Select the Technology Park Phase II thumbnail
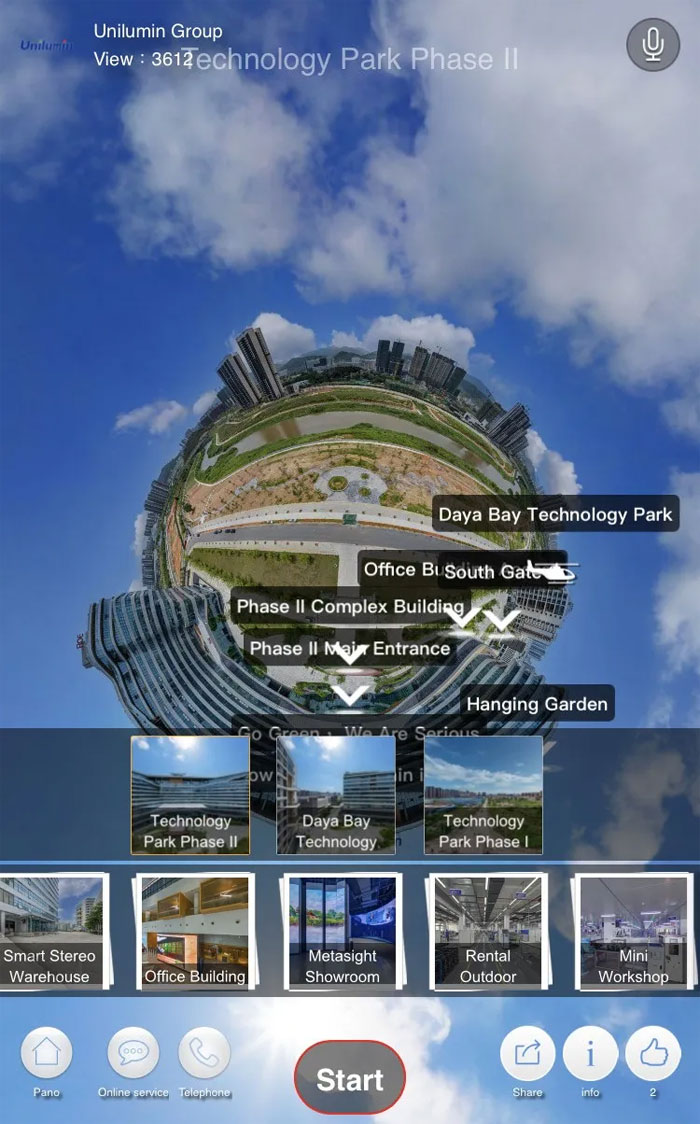Image resolution: width=700 pixels, height=1124 pixels. 190,795
